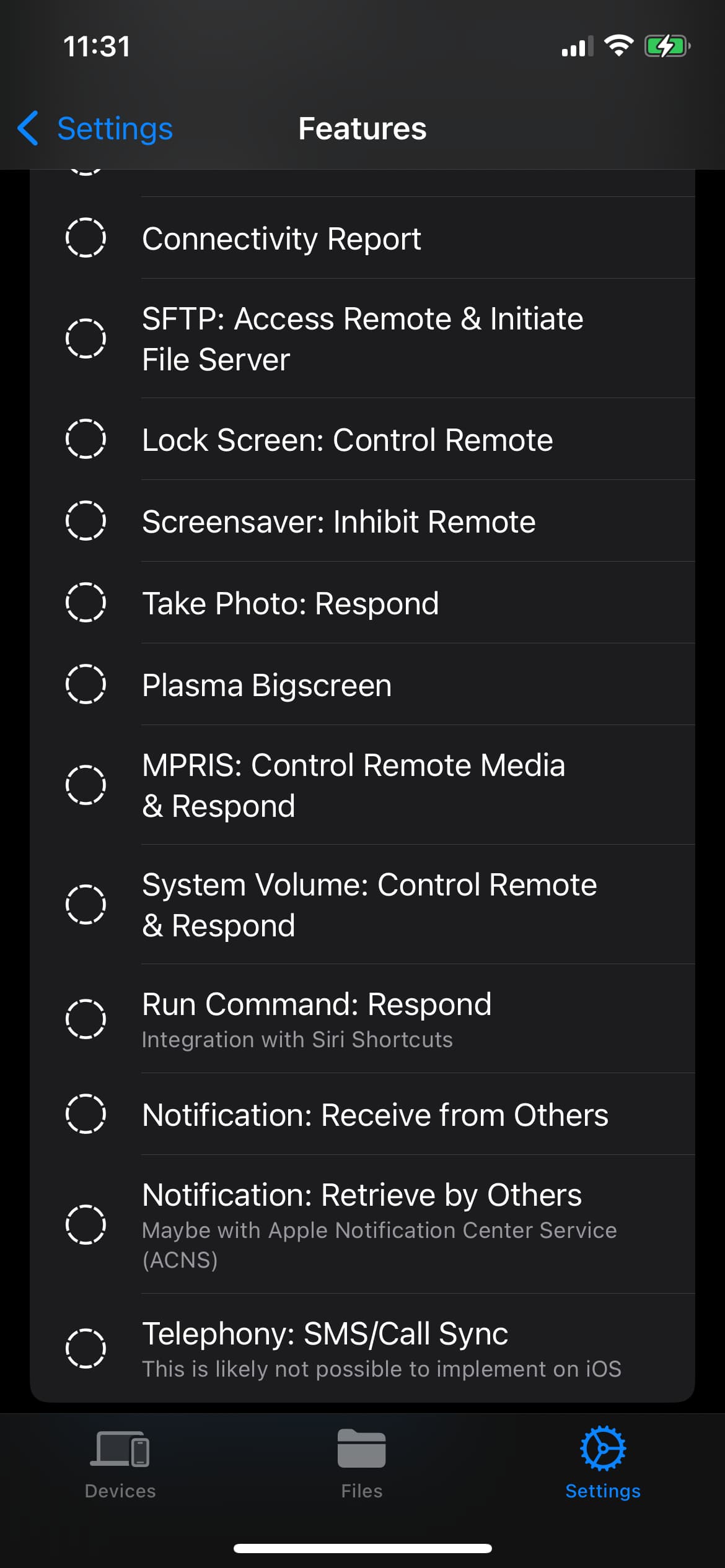Tap Run Command: Respond
Viewport: 725px width, 1568px height.
click(x=362, y=1019)
